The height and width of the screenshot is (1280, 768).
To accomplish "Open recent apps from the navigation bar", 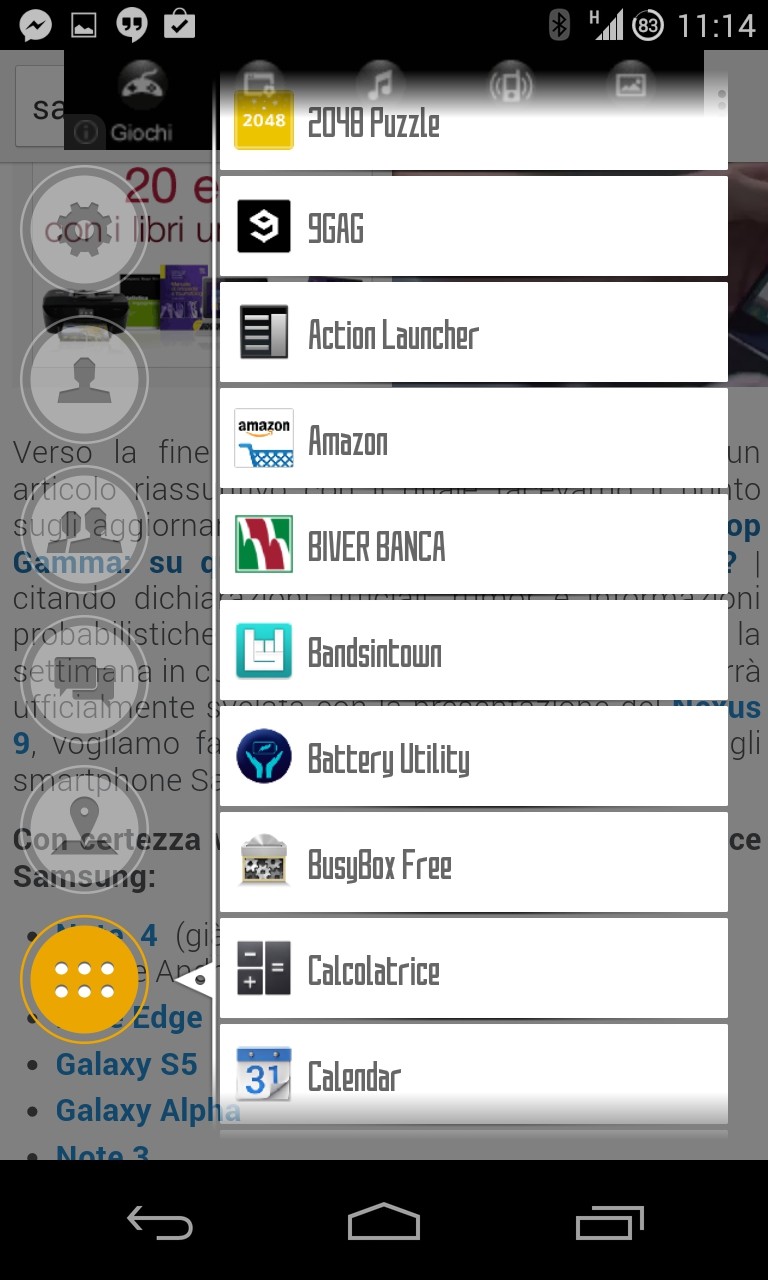I will coord(609,1221).
